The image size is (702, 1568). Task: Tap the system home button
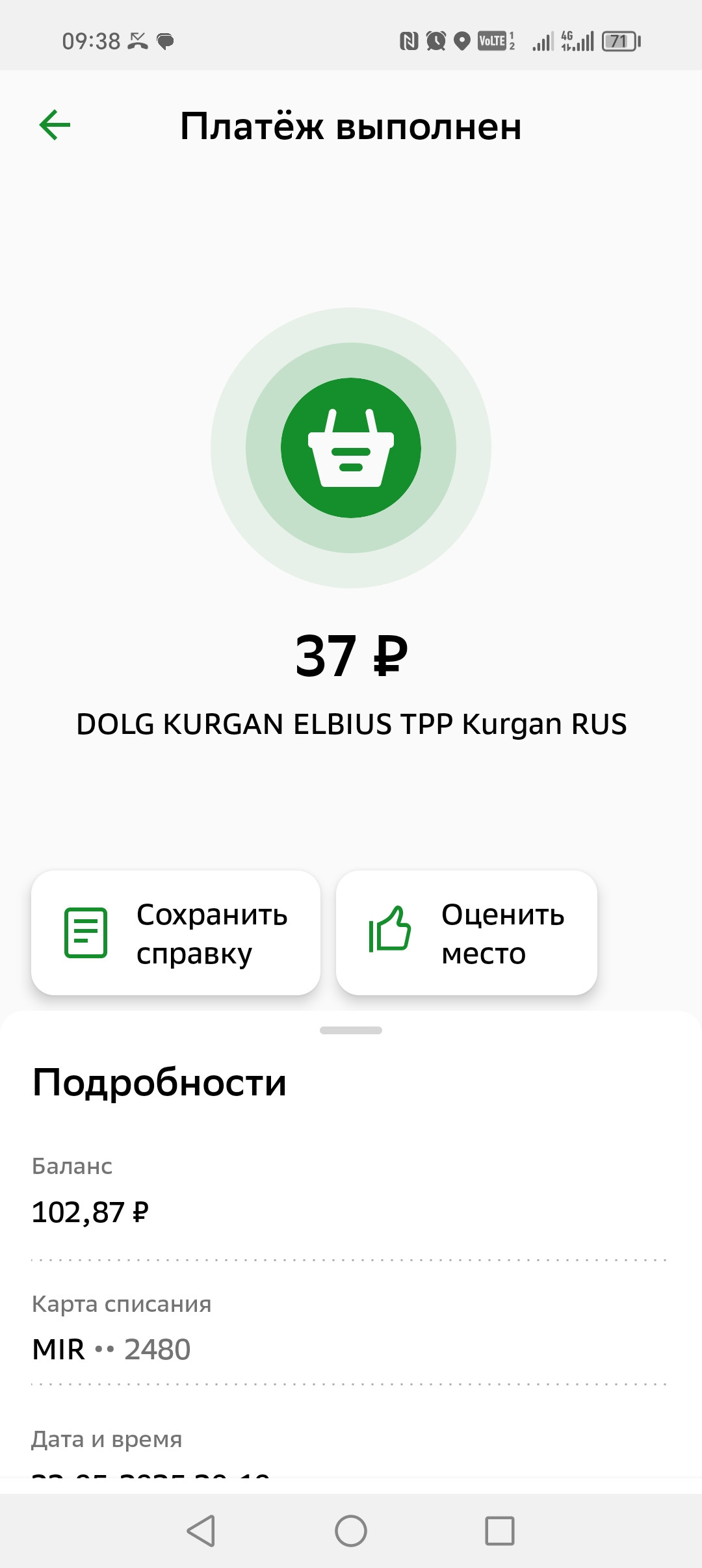pos(351,1530)
